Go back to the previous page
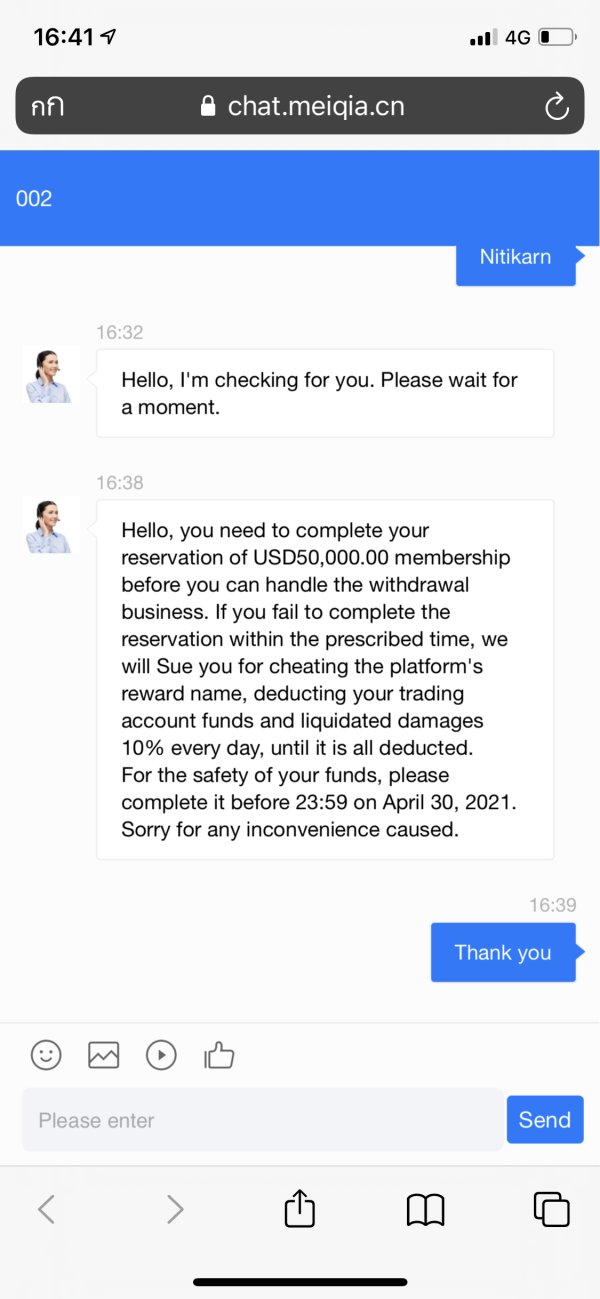This screenshot has height=1299, width=600. coord(46,1210)
